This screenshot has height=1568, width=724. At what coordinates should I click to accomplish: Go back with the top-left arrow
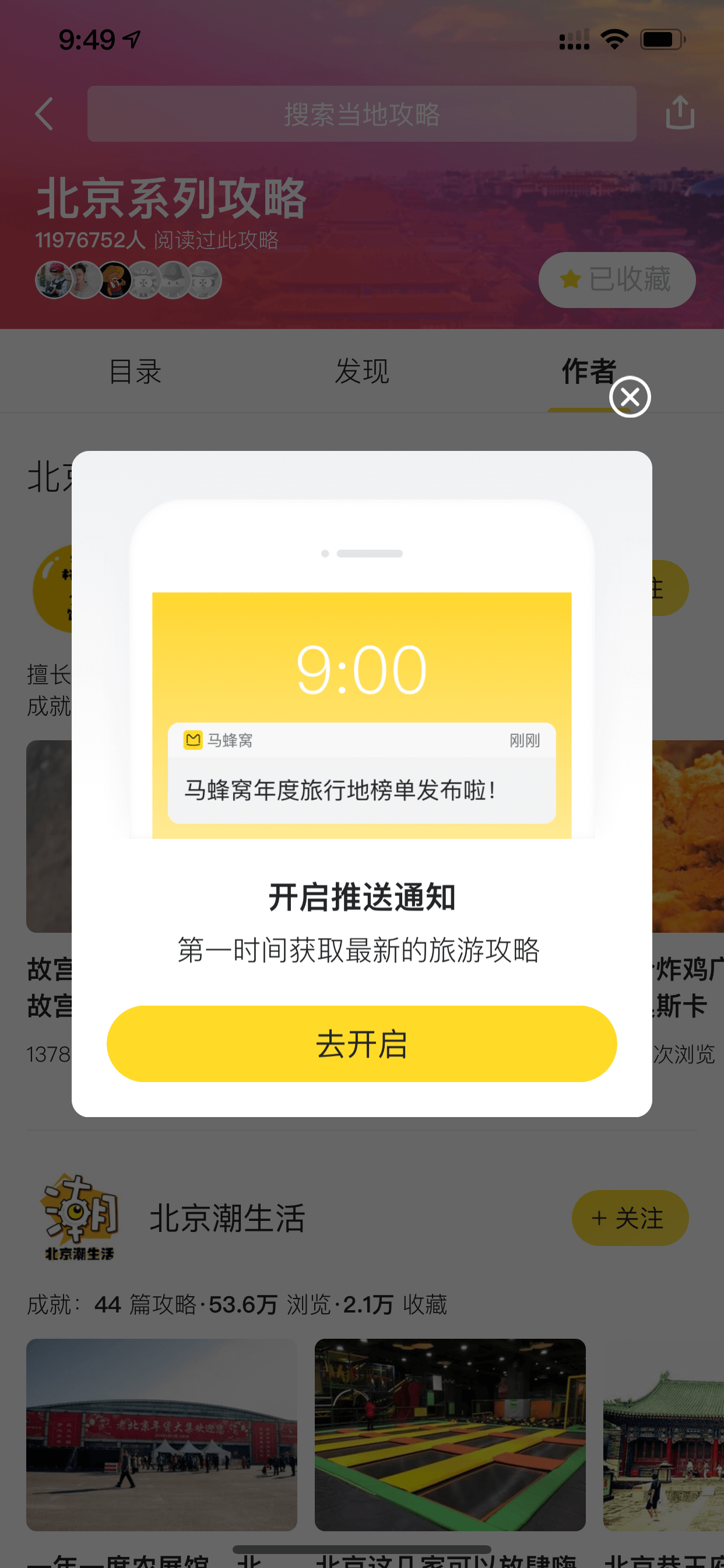click(44, 114)
